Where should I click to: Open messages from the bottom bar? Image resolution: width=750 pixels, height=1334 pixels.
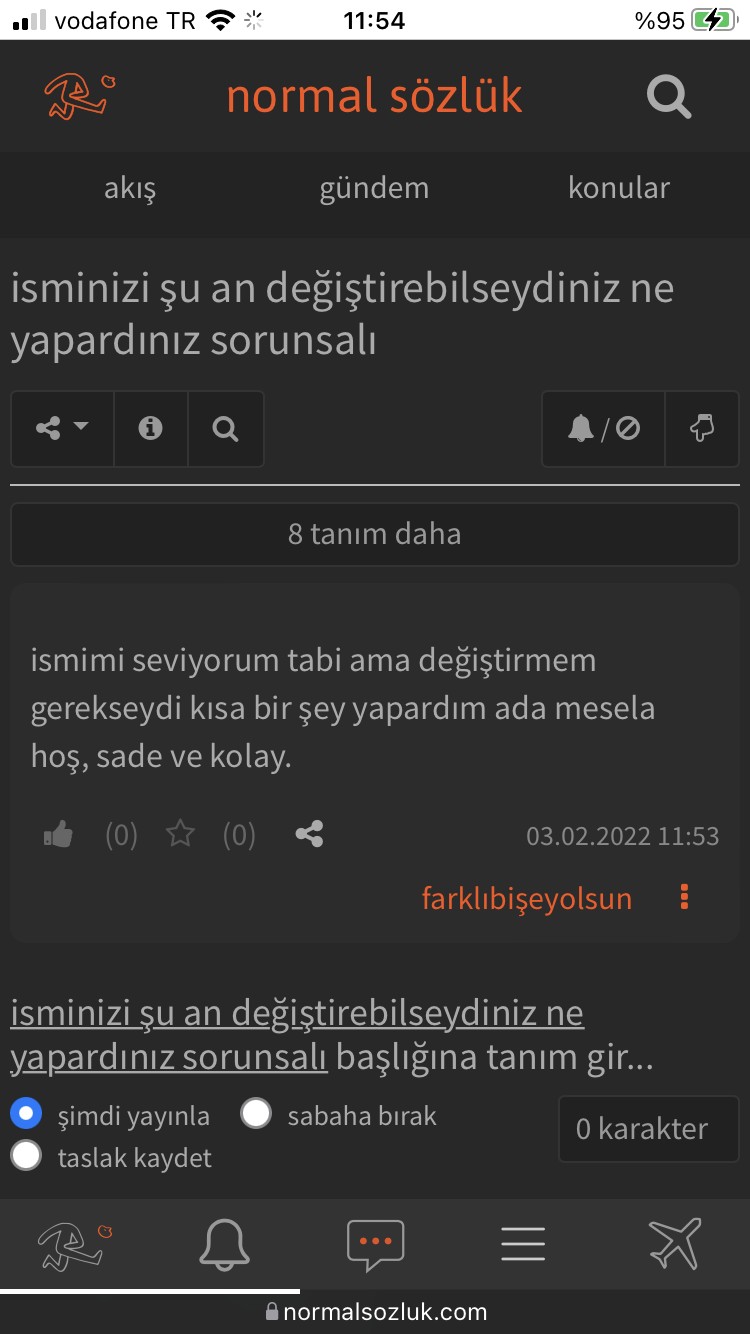click(375, 1244)
